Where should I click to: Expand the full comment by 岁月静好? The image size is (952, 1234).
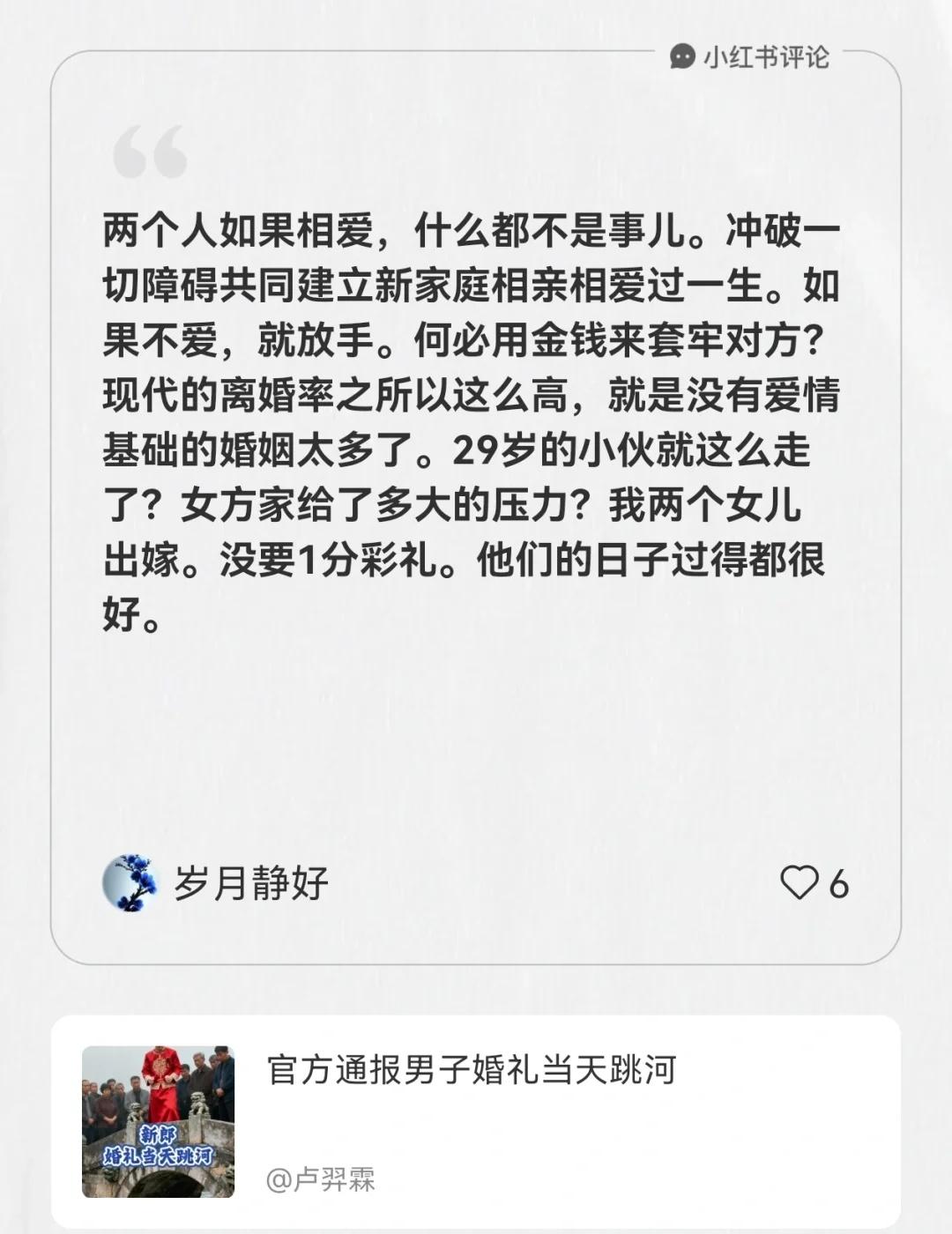point(476,414)
